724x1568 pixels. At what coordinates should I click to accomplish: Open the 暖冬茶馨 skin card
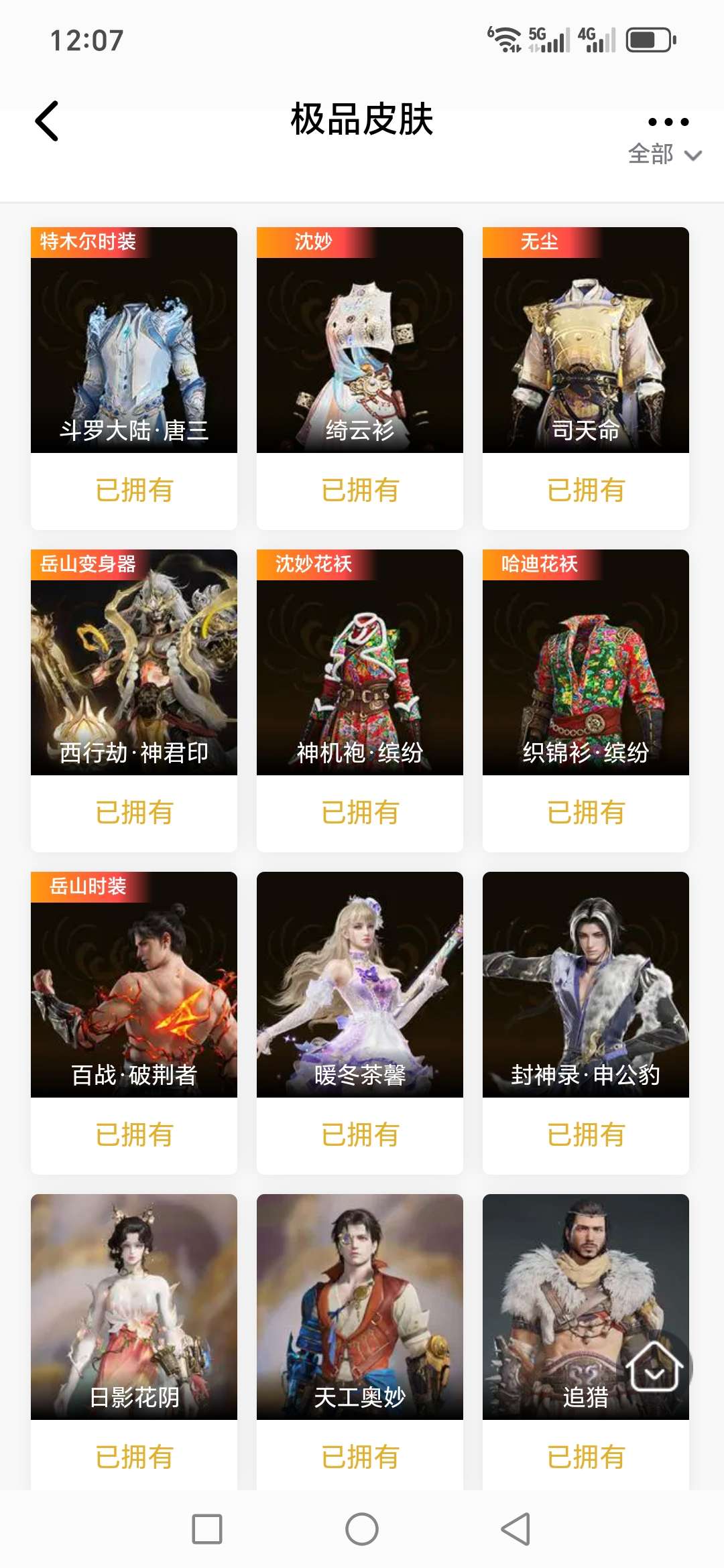tap(360, 985)
